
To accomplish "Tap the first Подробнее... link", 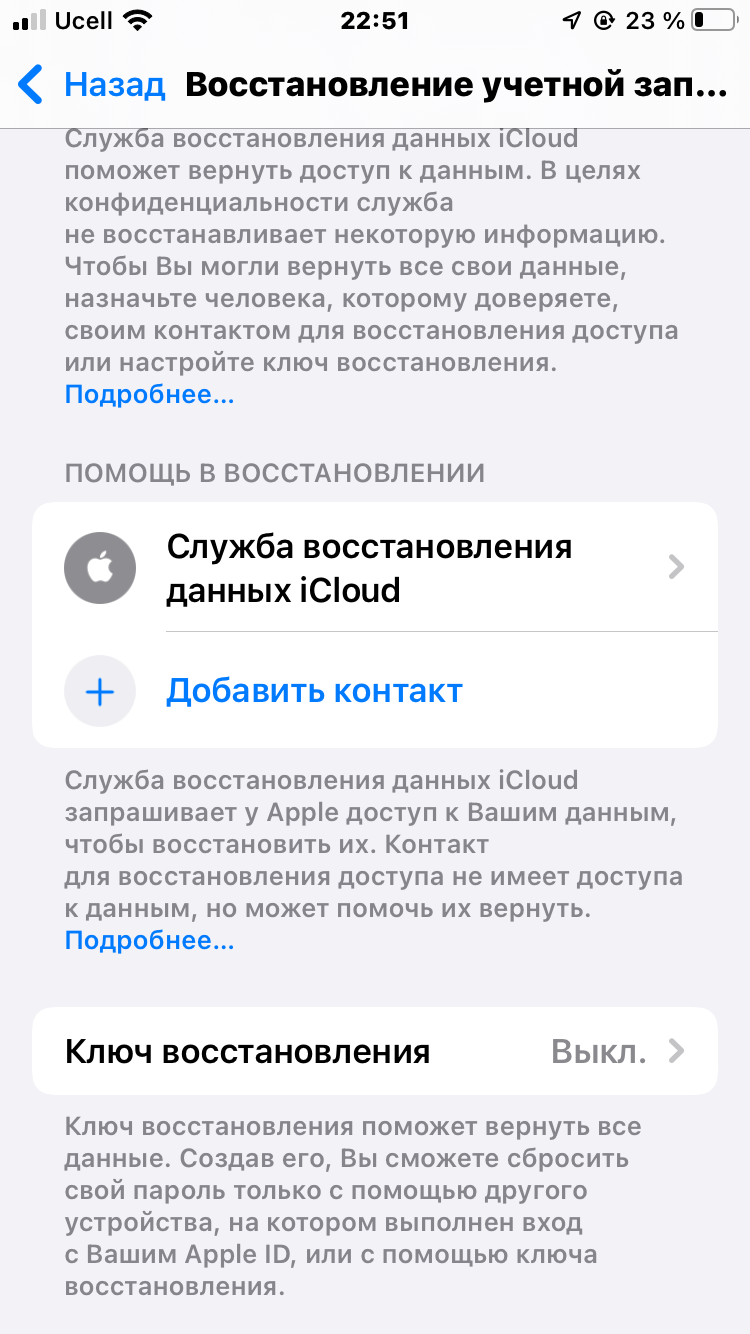I will coord(148,394).
